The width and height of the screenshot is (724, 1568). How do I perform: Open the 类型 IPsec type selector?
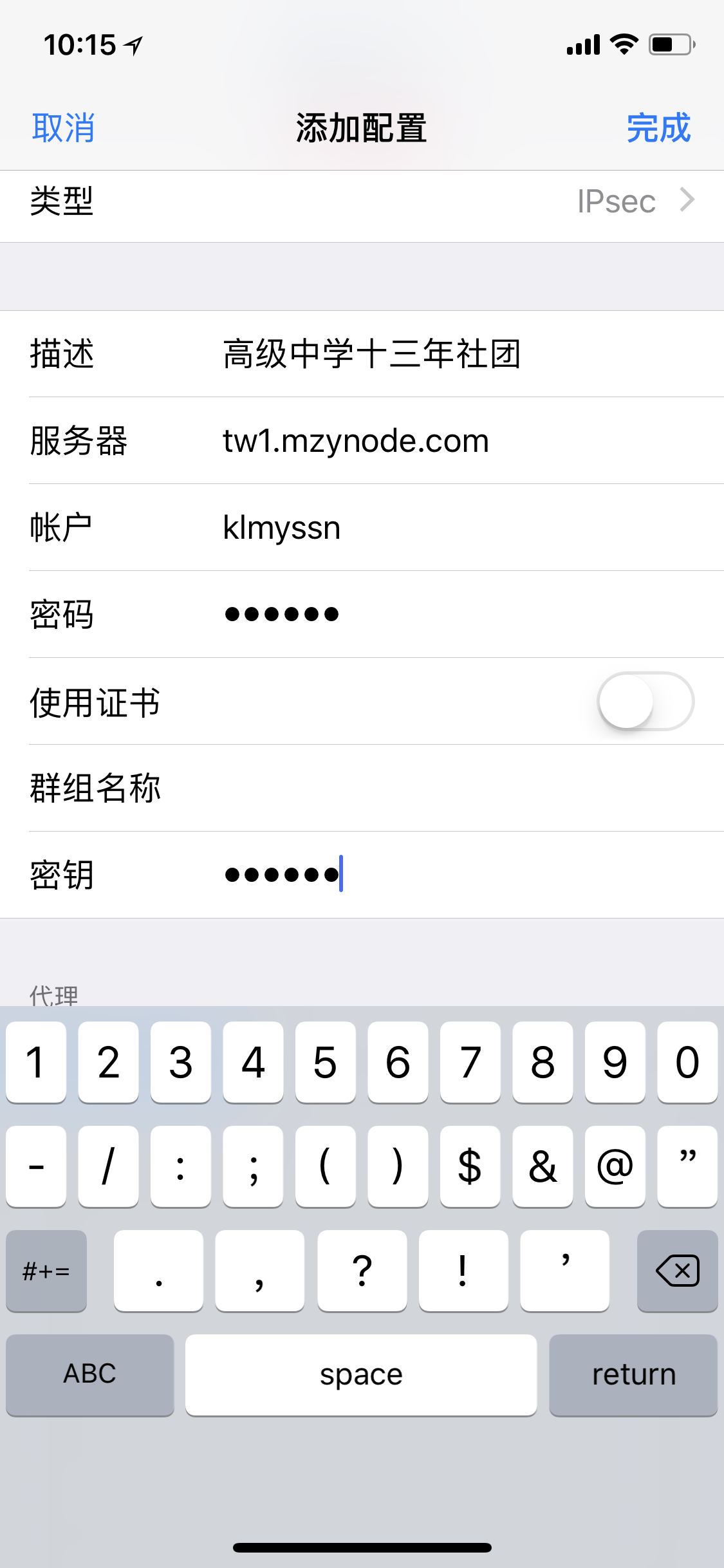(x=362, y=201)
